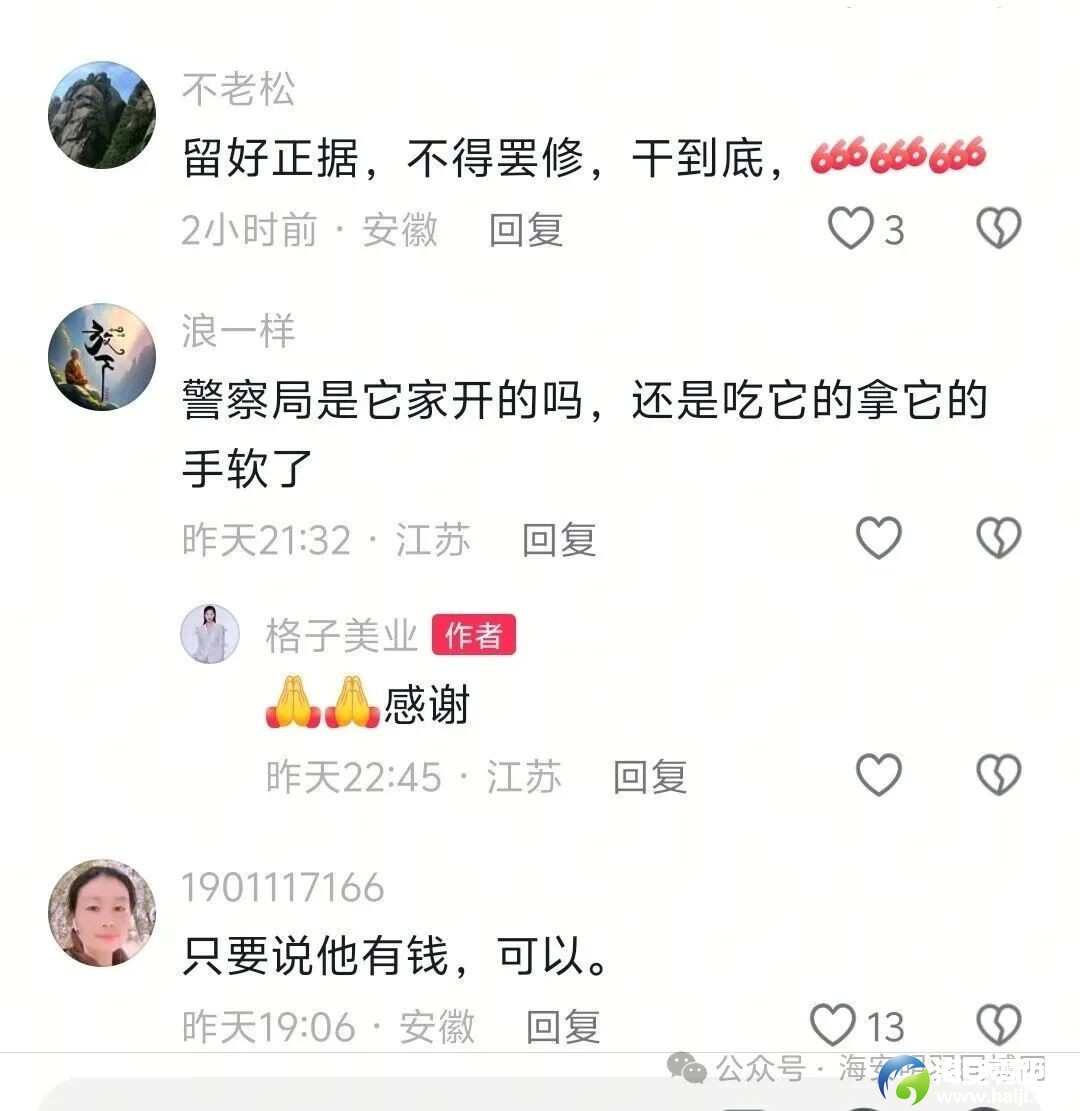Dislike 不老松's comment

click(998, 229)
